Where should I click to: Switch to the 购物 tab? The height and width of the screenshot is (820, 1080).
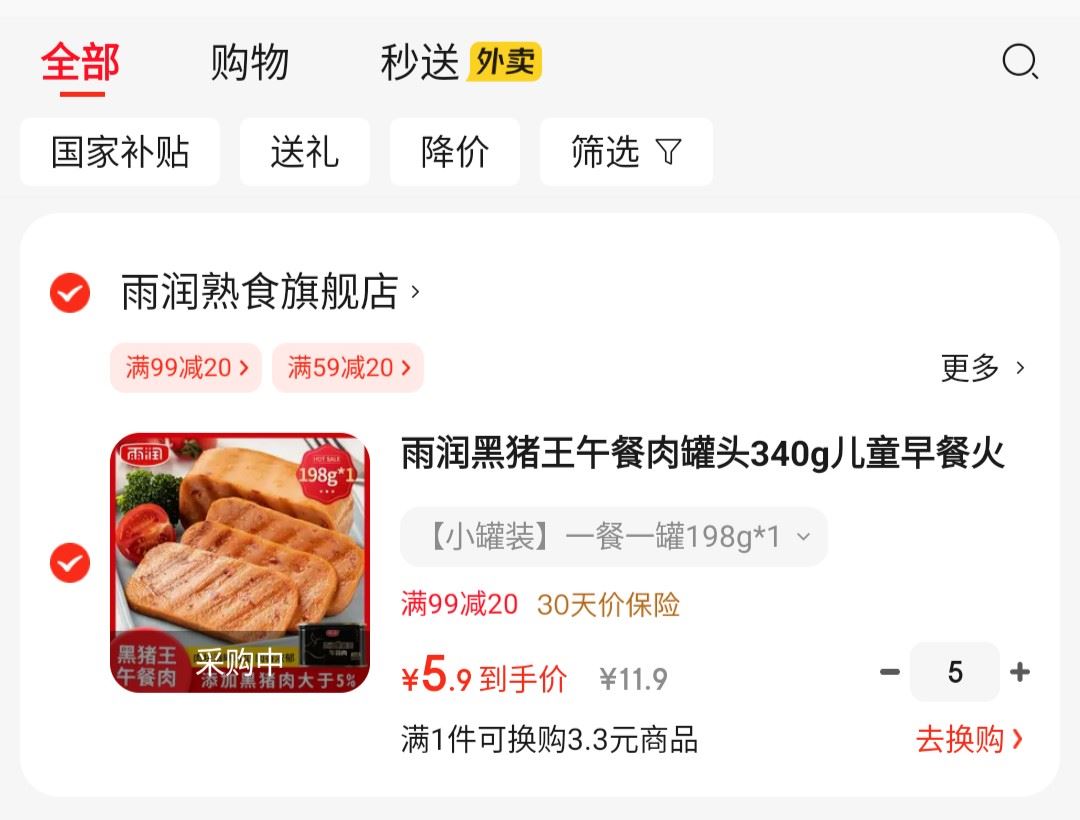(x=249, y=63)
